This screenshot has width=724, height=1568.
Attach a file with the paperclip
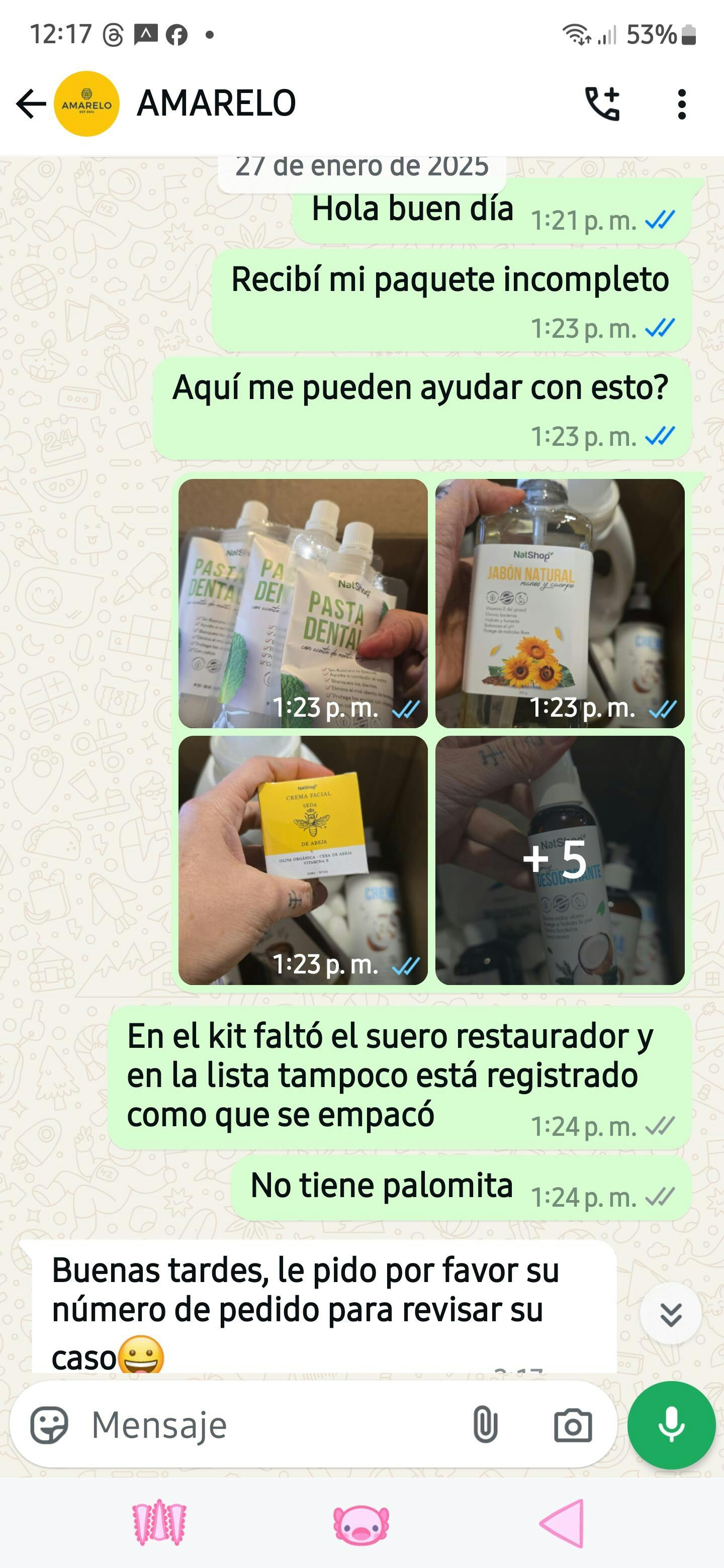(485, 1425)
